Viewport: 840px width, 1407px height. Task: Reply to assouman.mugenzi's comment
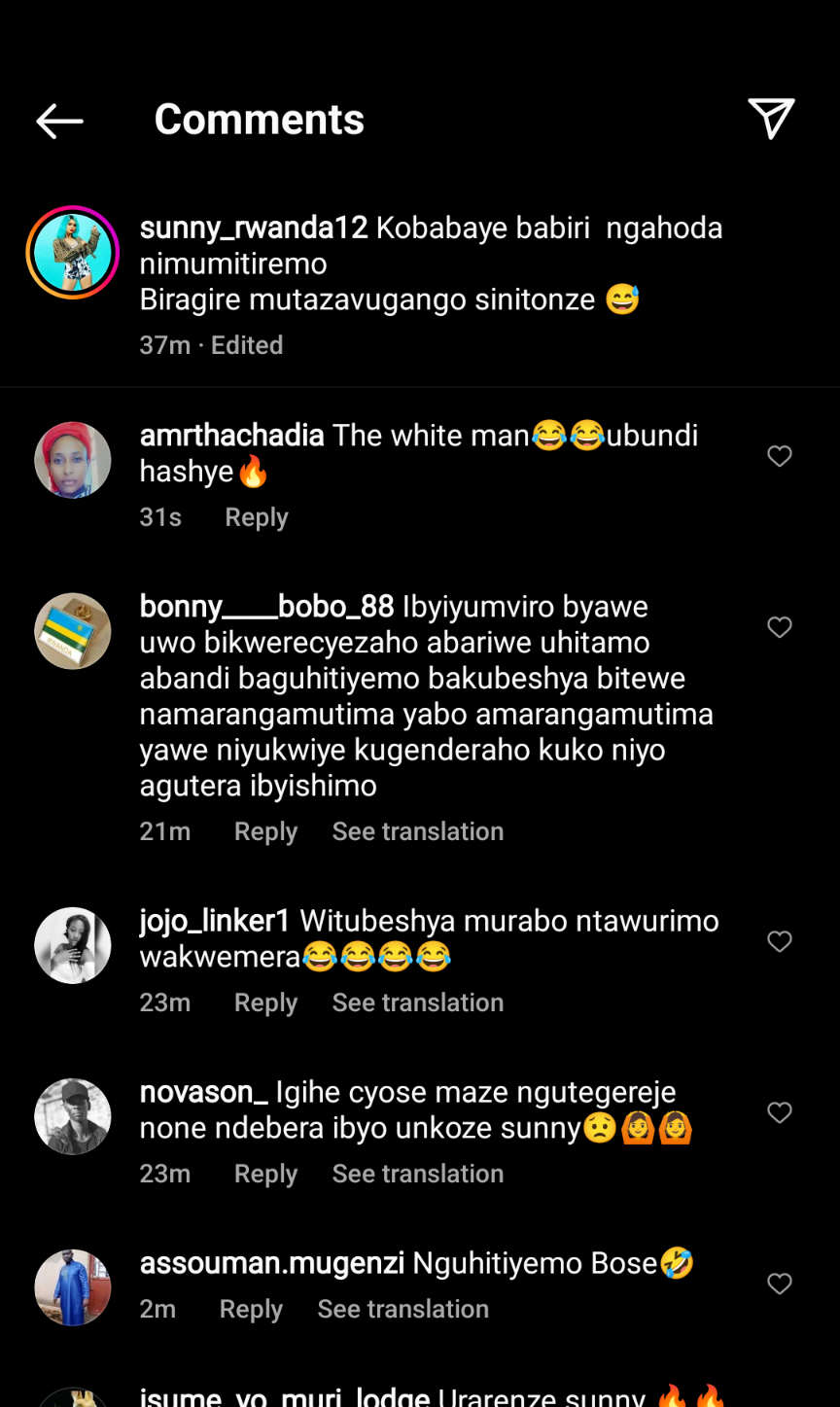[251, 1309]
